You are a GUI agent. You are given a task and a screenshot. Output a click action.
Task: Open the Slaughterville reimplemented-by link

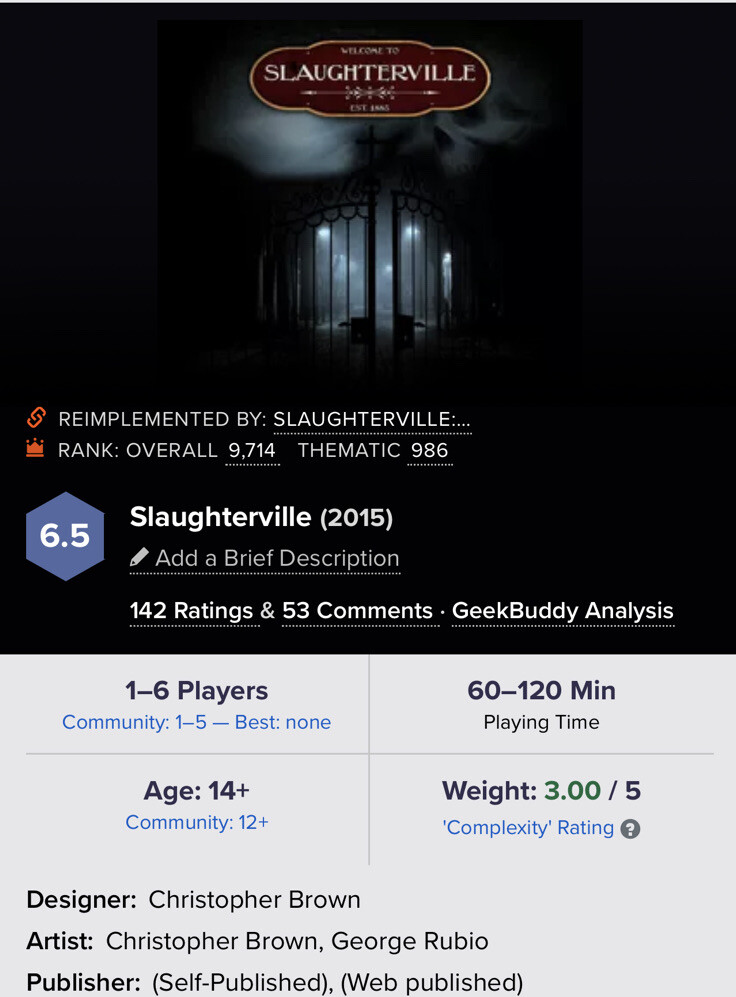coord(371,419)
